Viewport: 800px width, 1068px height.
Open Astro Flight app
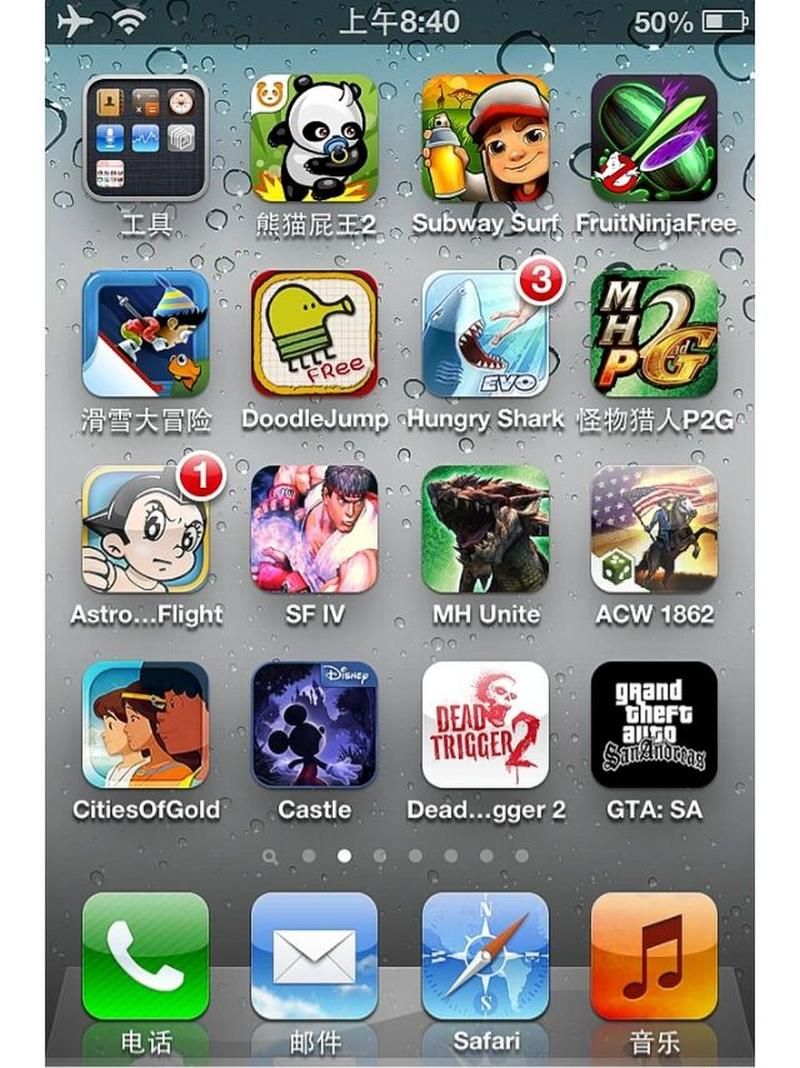coord(145,528)
